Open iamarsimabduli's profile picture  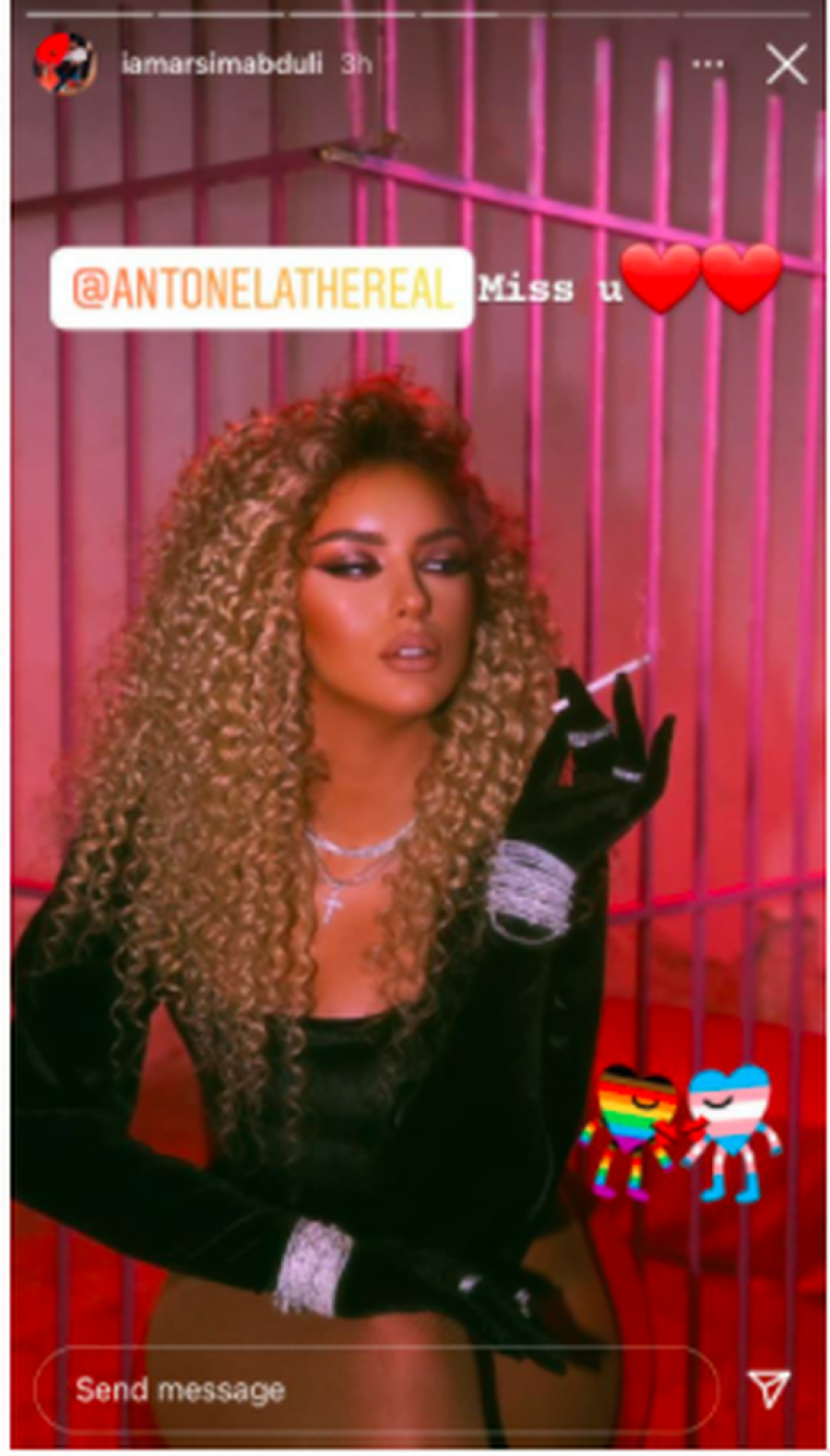(x=65, y=63)
